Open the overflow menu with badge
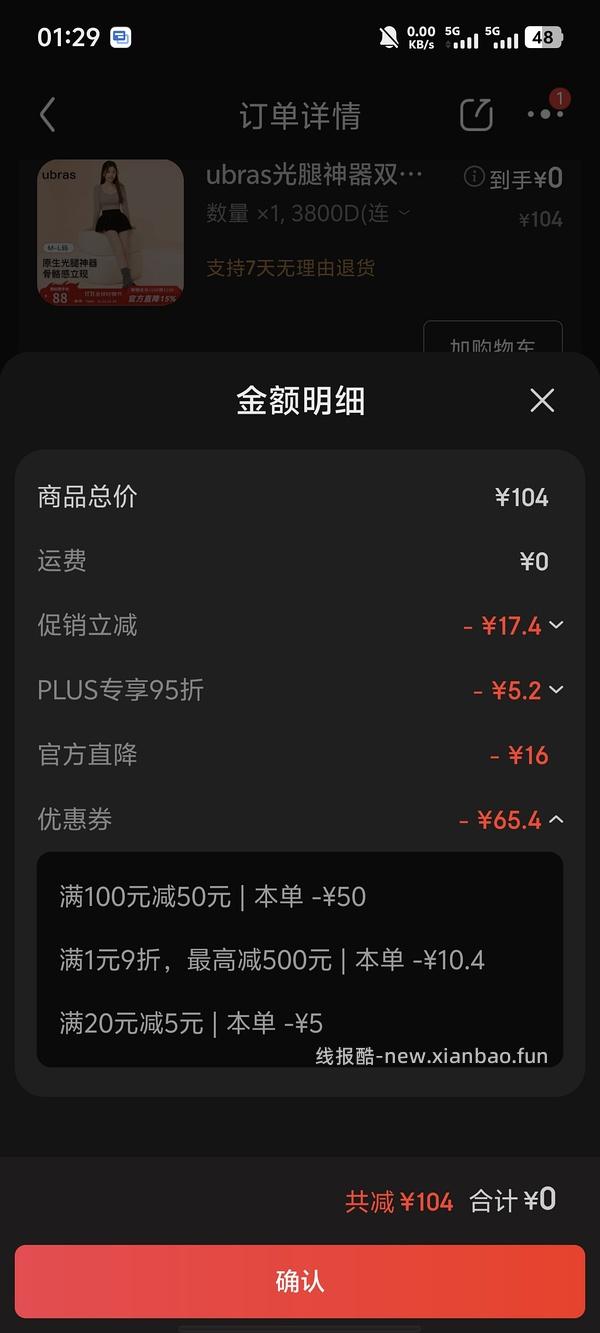 [546, 113]
